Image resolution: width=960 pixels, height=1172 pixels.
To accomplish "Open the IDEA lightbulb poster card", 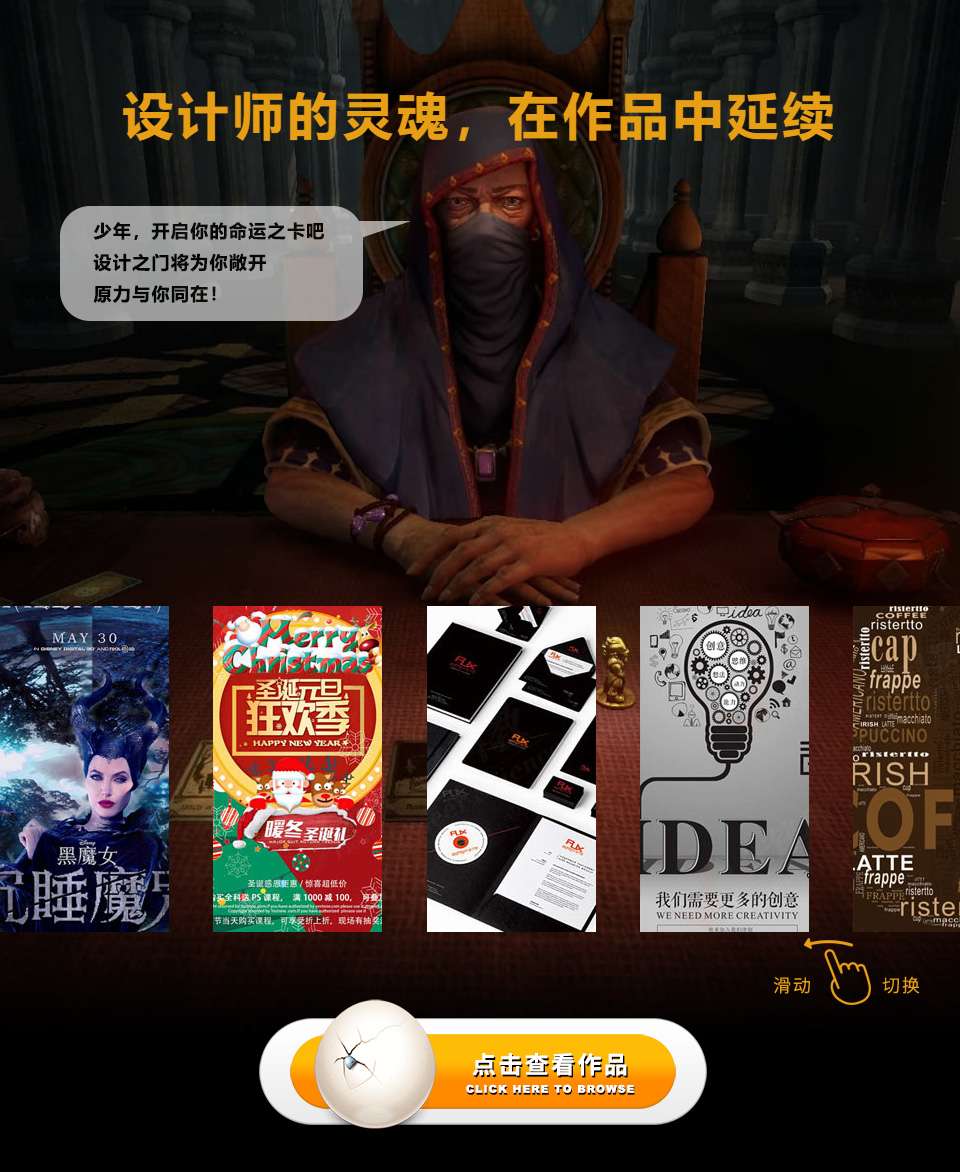I will [x=724, y=768].
